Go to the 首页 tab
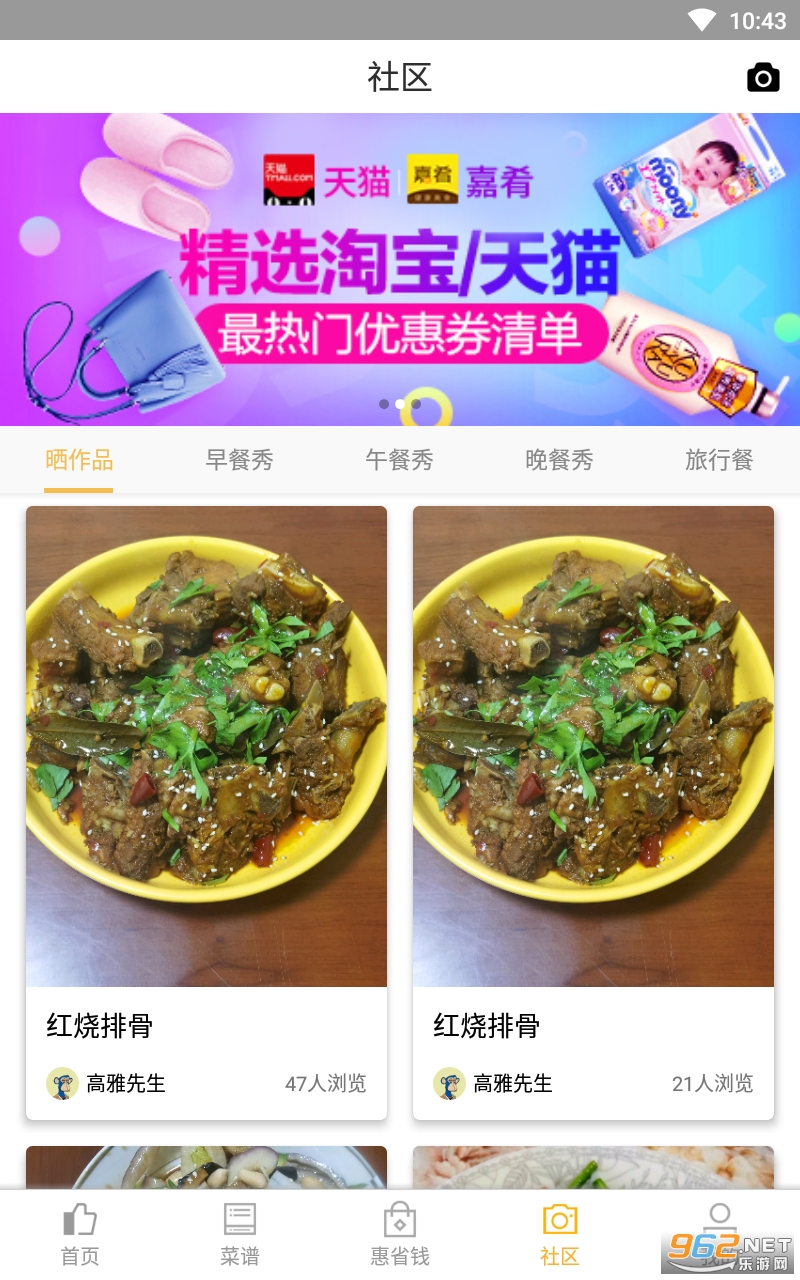 tap(80, 1235)
